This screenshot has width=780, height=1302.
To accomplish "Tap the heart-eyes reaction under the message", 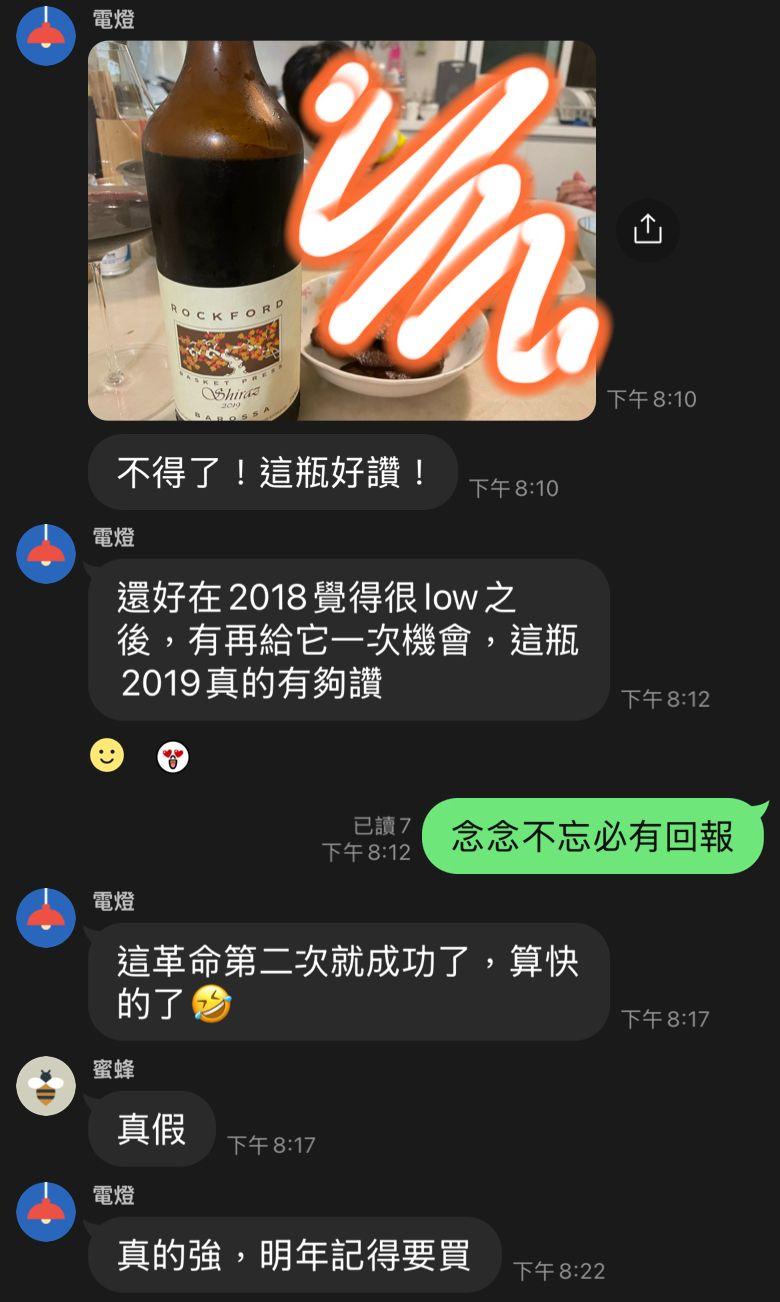I will point(173,757).
